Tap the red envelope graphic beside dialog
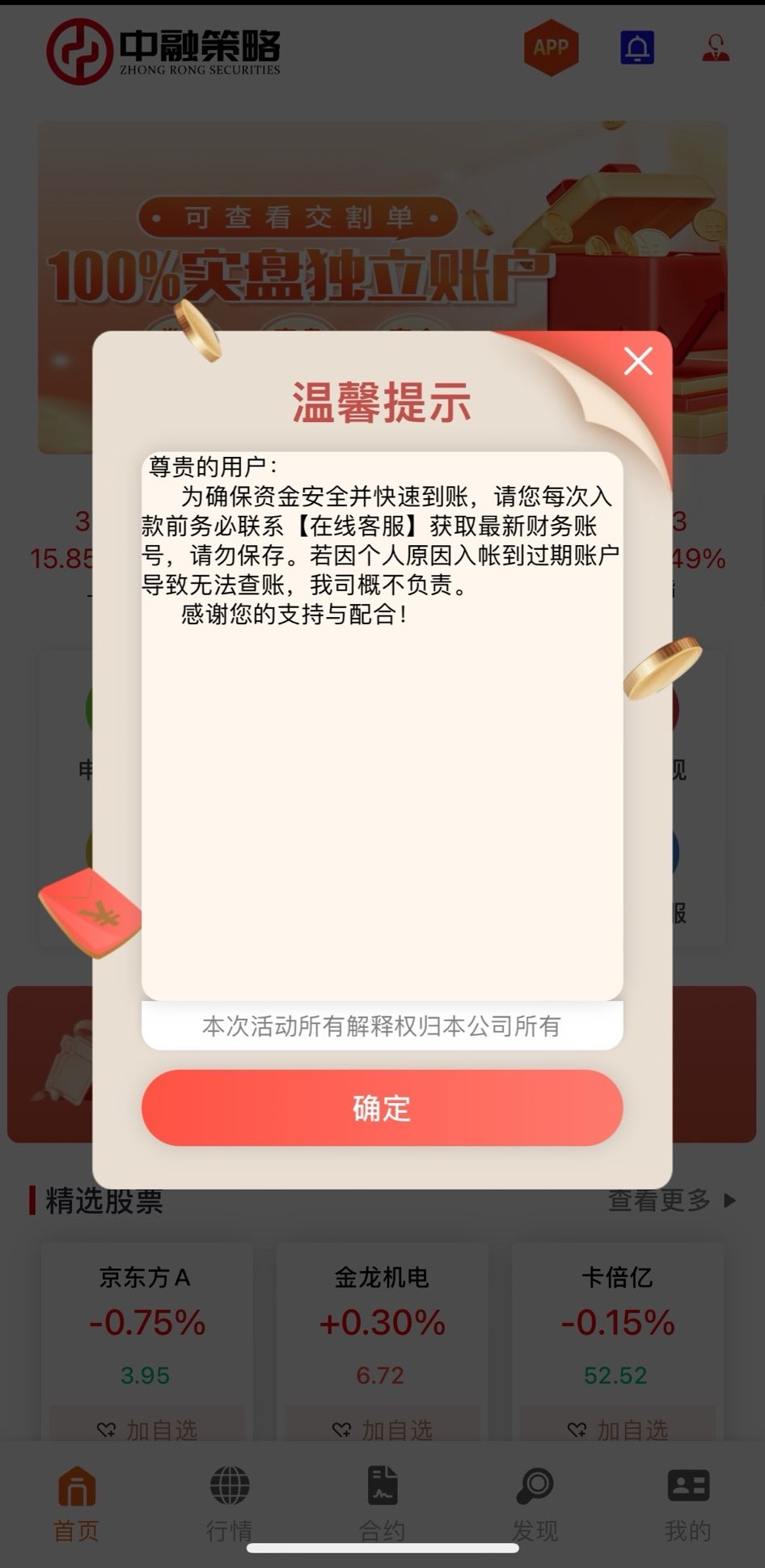Image resolution: width=765 pixels, height=1568 pixels. click(x=89, y=912)
